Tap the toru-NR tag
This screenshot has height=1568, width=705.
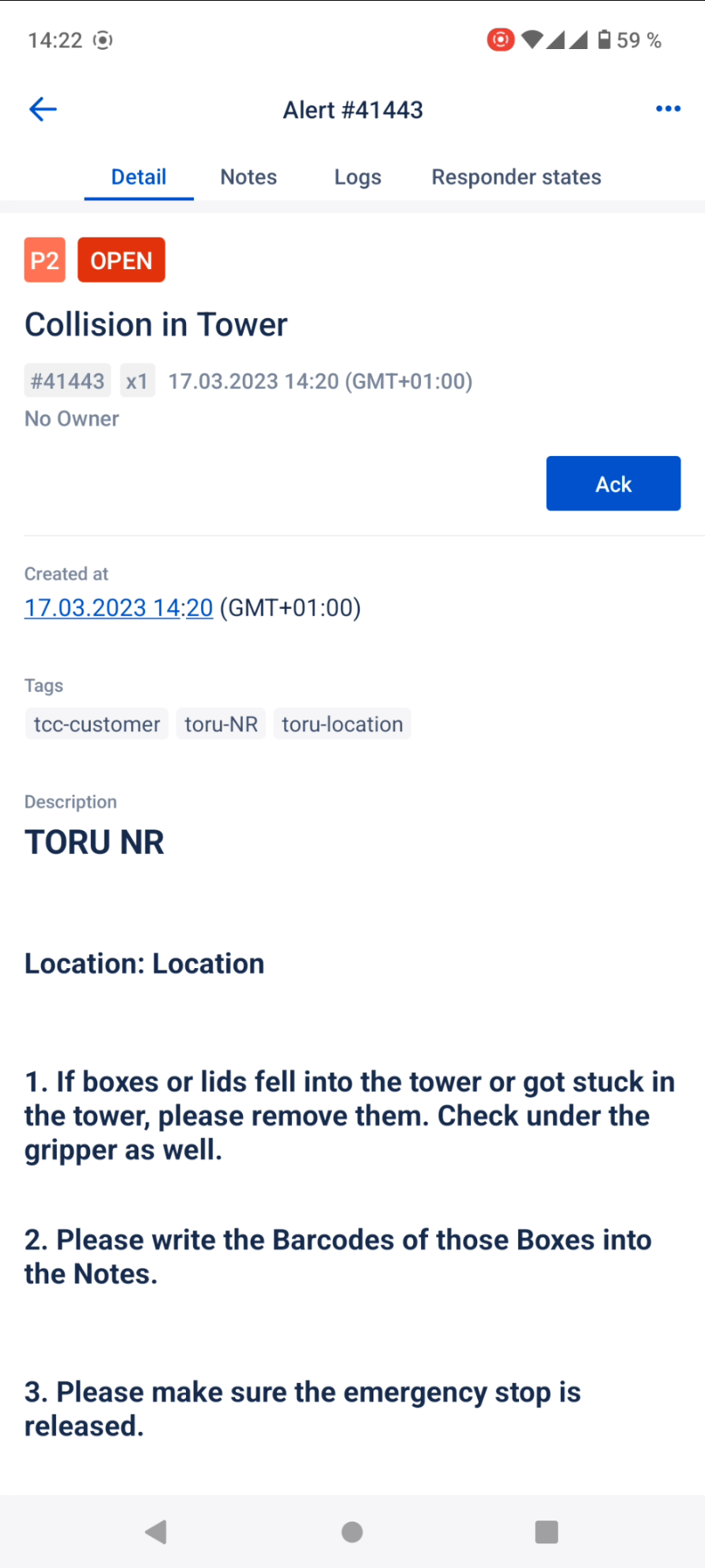point(221,724)
